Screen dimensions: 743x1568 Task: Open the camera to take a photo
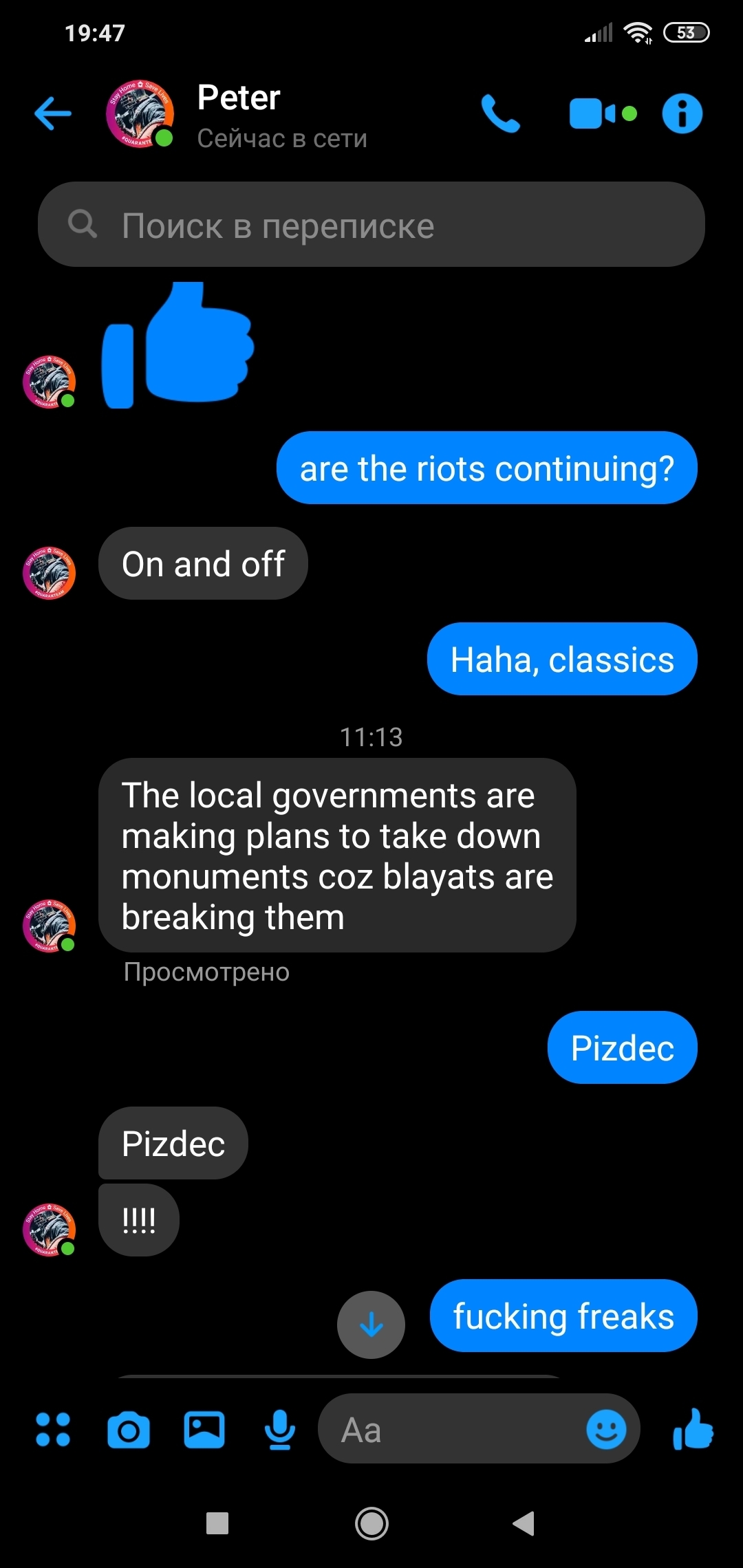(x=129, y=1430)
